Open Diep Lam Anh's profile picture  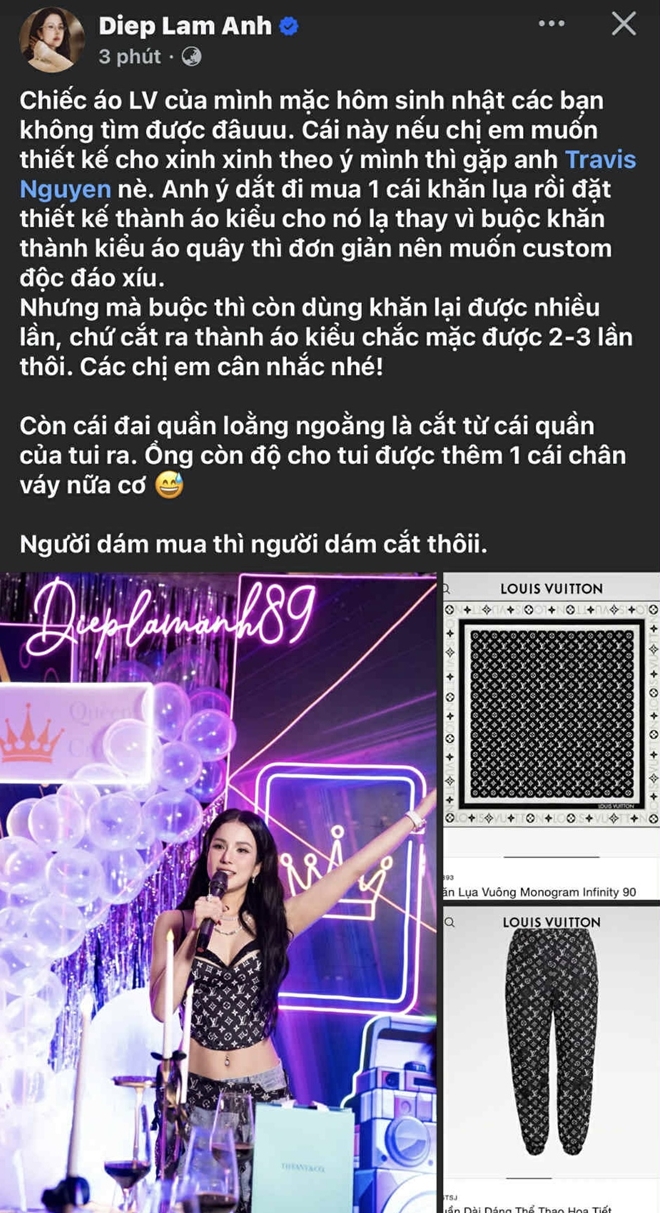coord(49,40)
